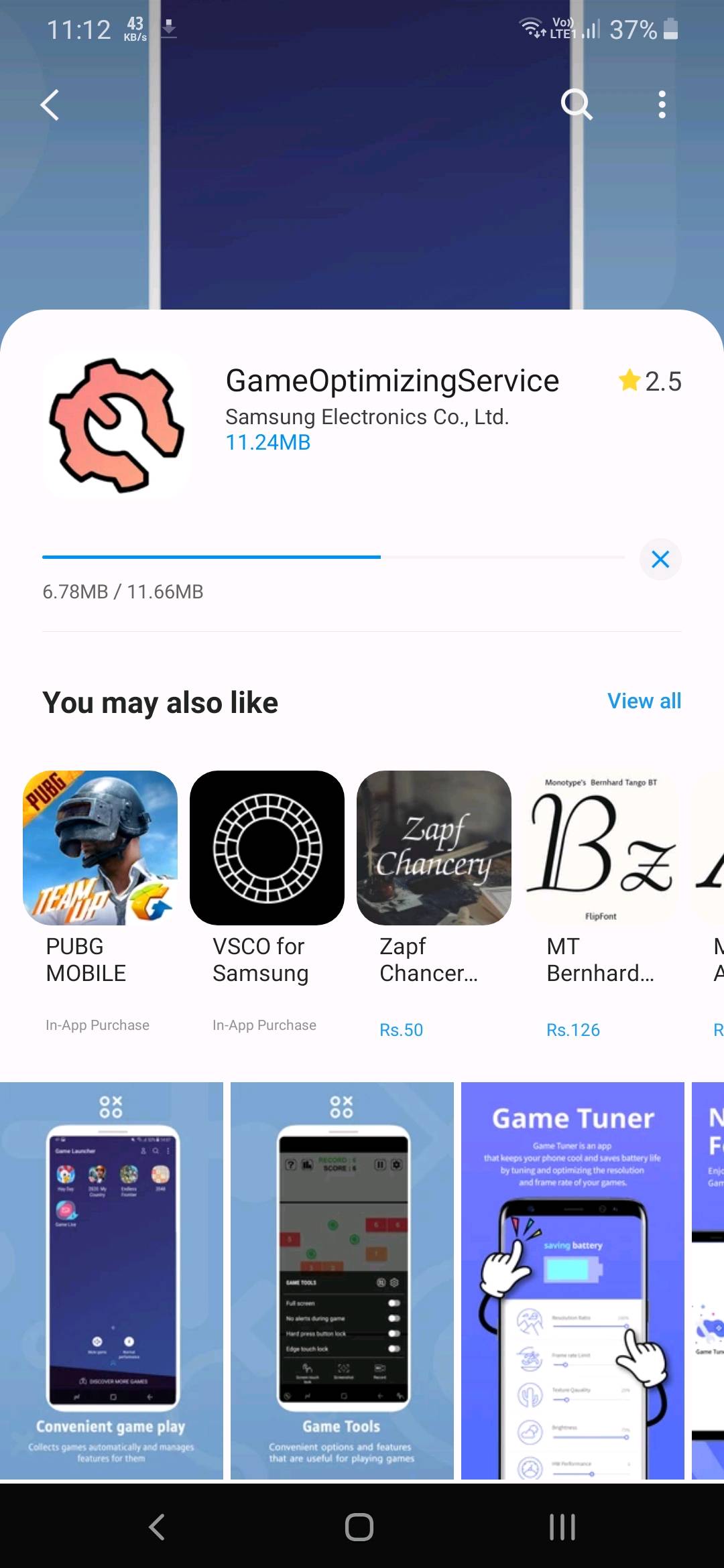Image resolution: width=724 pixels, height=1568 pixels.
Task: Go back using the top arrow
Action: point(50,105)
